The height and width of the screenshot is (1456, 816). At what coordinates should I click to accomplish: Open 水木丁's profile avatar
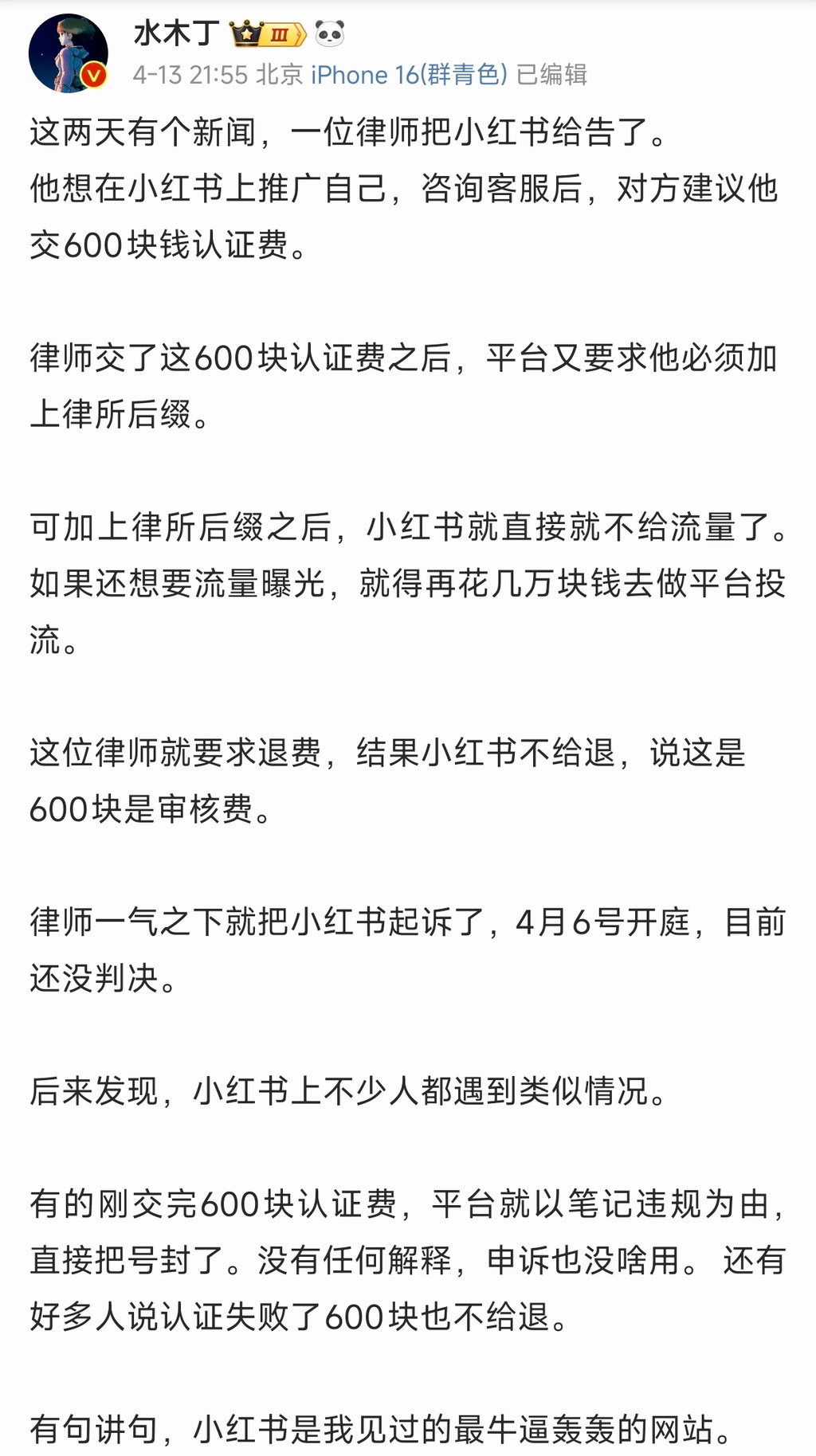click(x=68, y=53)
